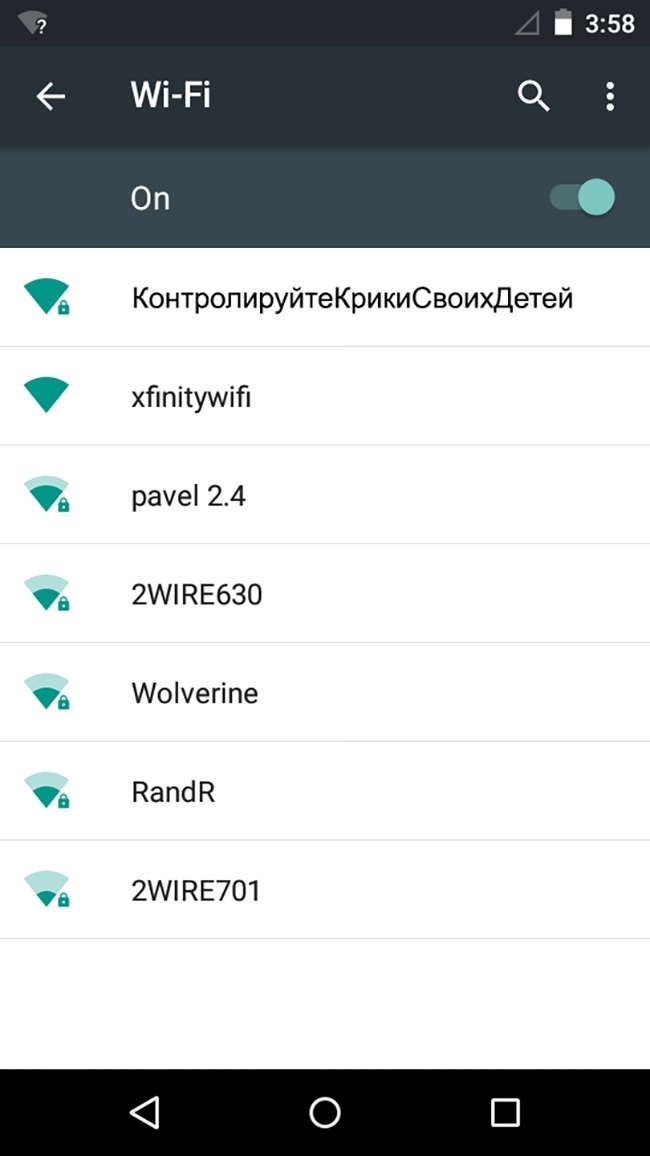Tap the system home button
650x1156 pixels.
pyautogui.click(x=325, y=1112)
